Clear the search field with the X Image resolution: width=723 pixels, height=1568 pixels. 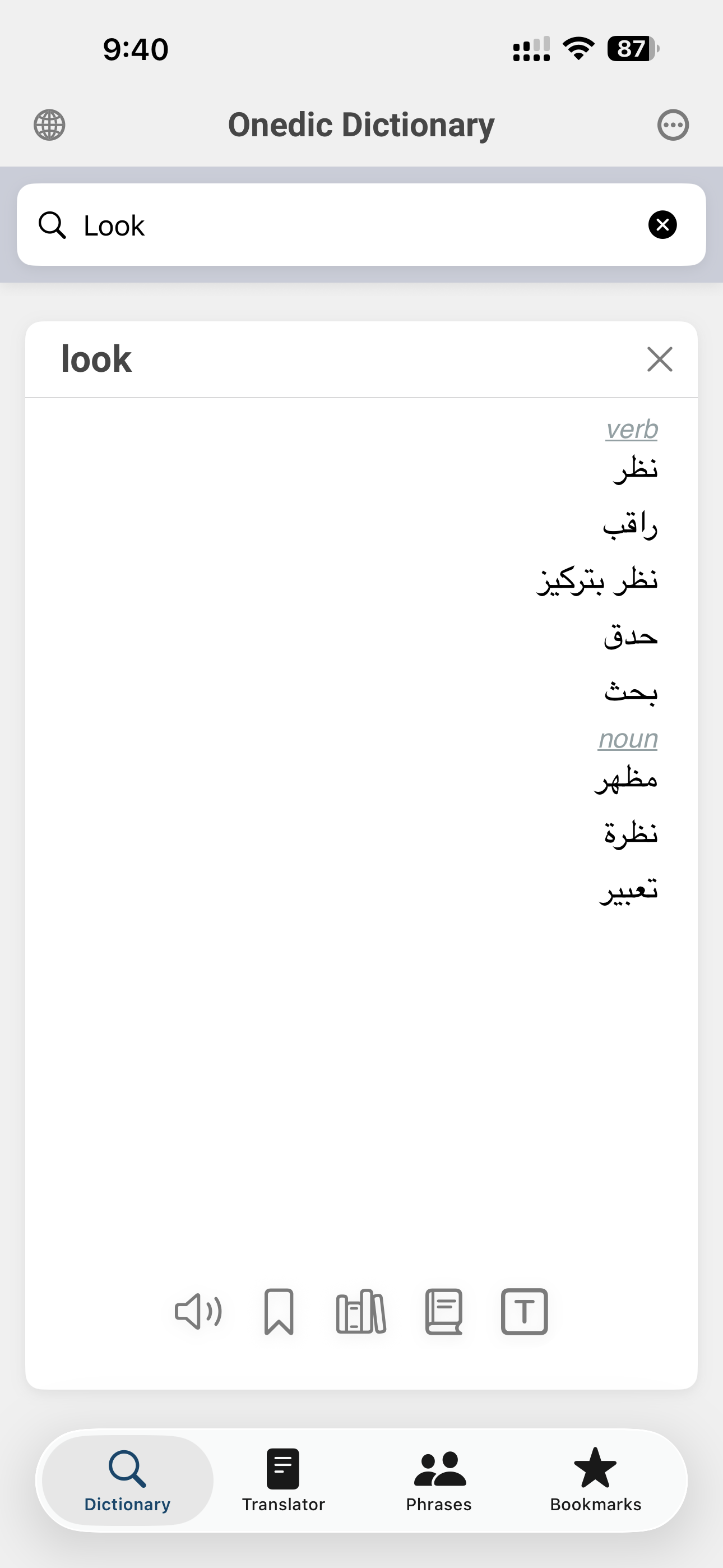tap(662, 225)
